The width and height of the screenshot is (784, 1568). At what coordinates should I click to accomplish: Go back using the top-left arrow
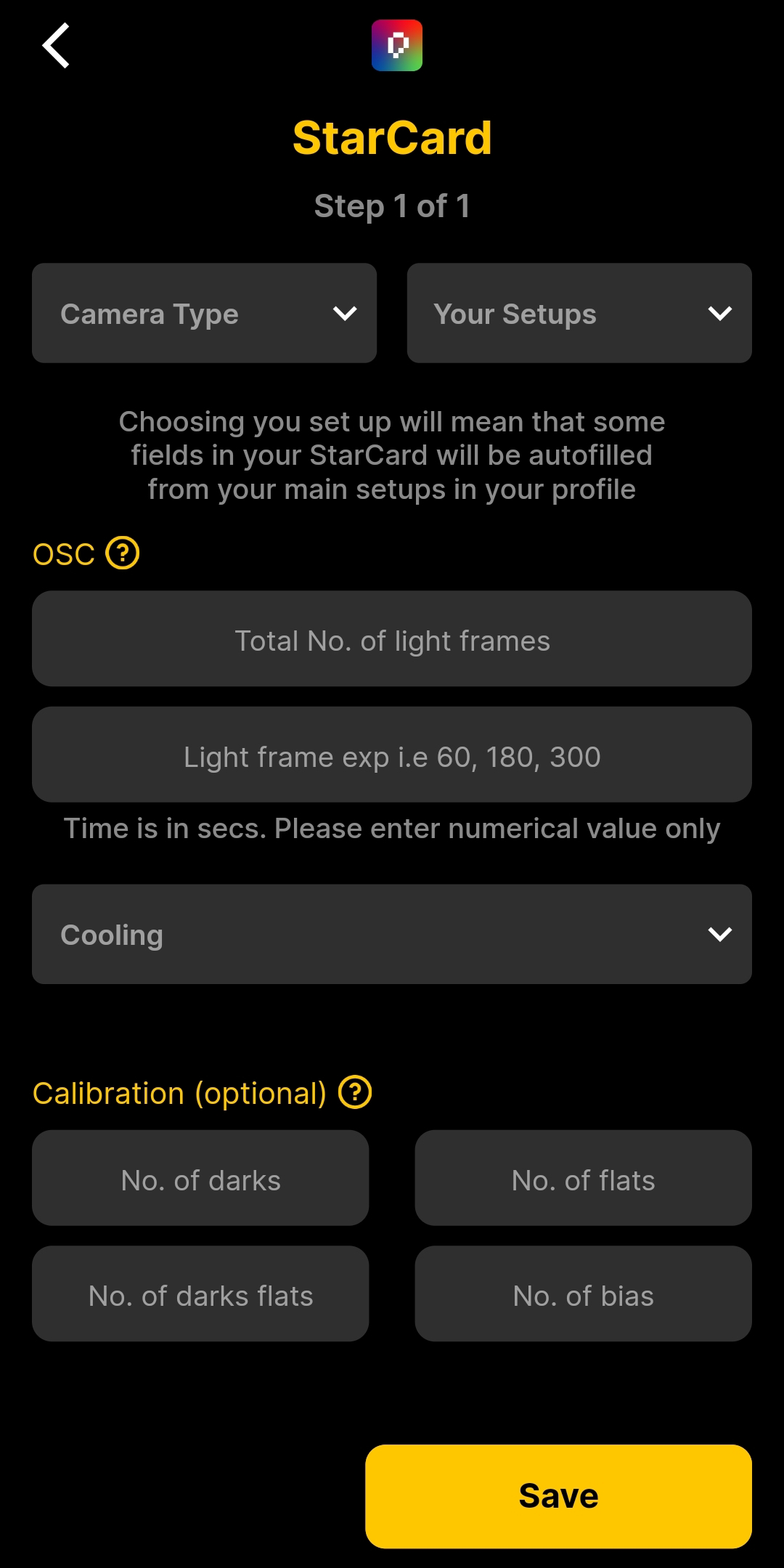[56, 45]
